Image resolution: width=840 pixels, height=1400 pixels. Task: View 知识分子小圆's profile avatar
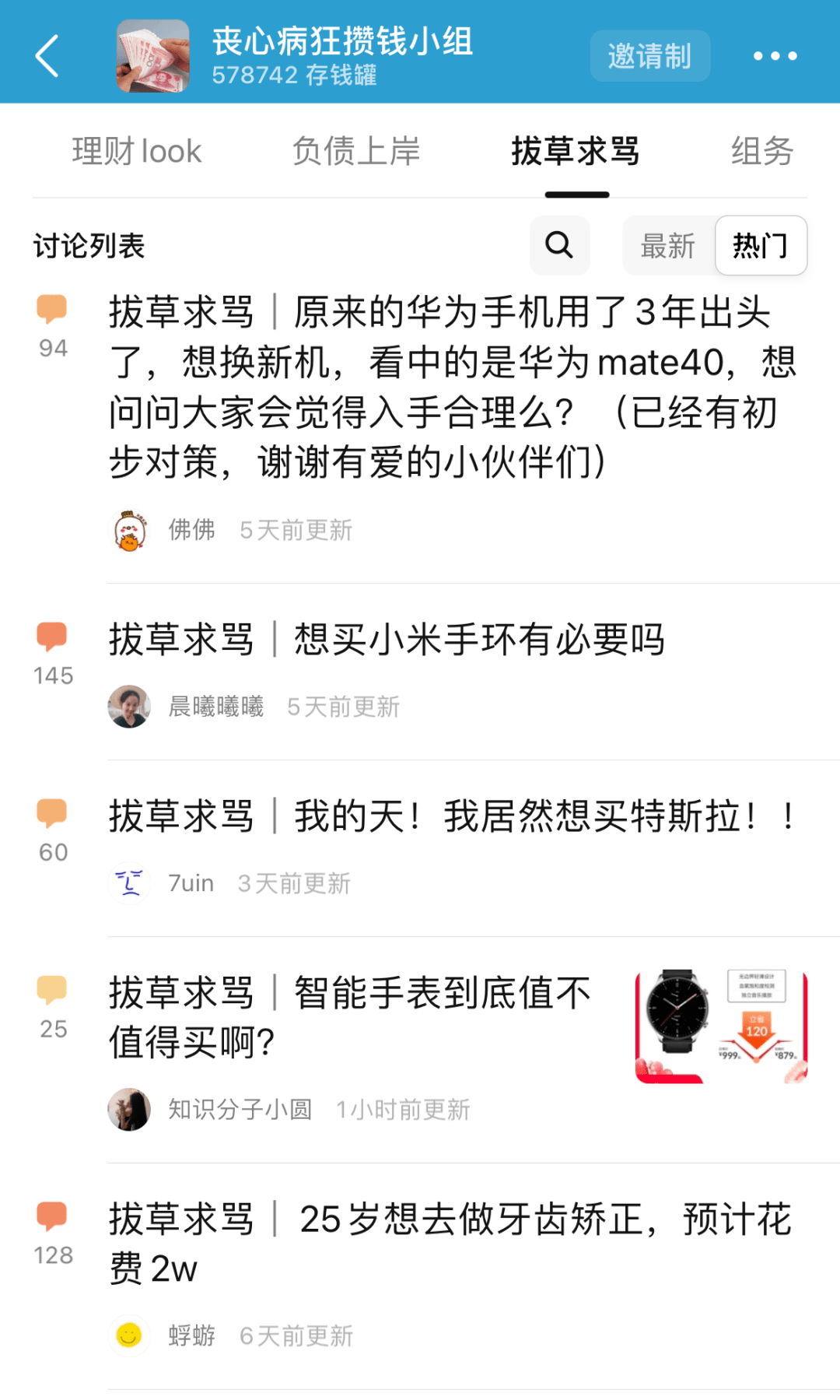[129, 1110]
